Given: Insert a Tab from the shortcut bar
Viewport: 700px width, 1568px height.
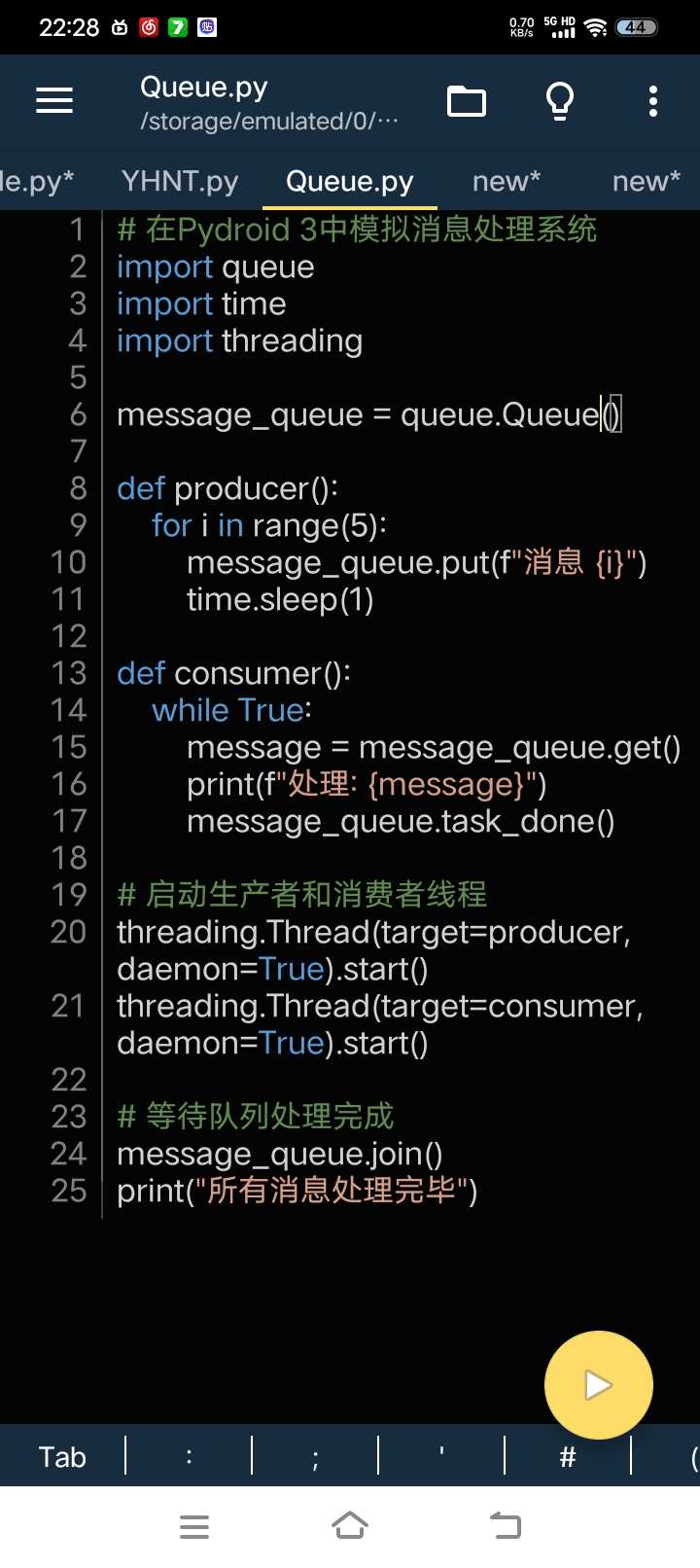Looking at the screenshot, I should [62, 1456].
